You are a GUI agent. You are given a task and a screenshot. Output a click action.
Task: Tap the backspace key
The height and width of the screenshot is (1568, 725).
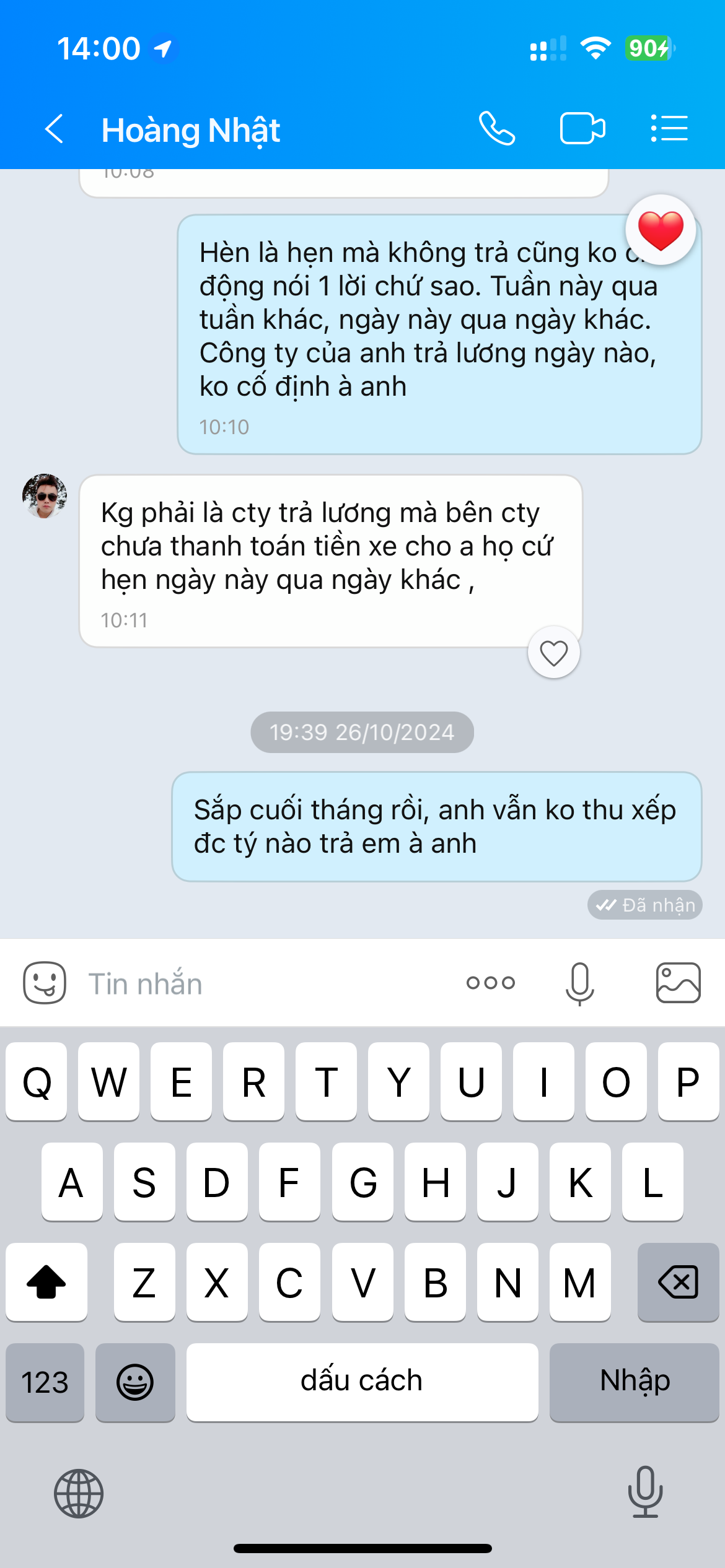click(678, 1282)
